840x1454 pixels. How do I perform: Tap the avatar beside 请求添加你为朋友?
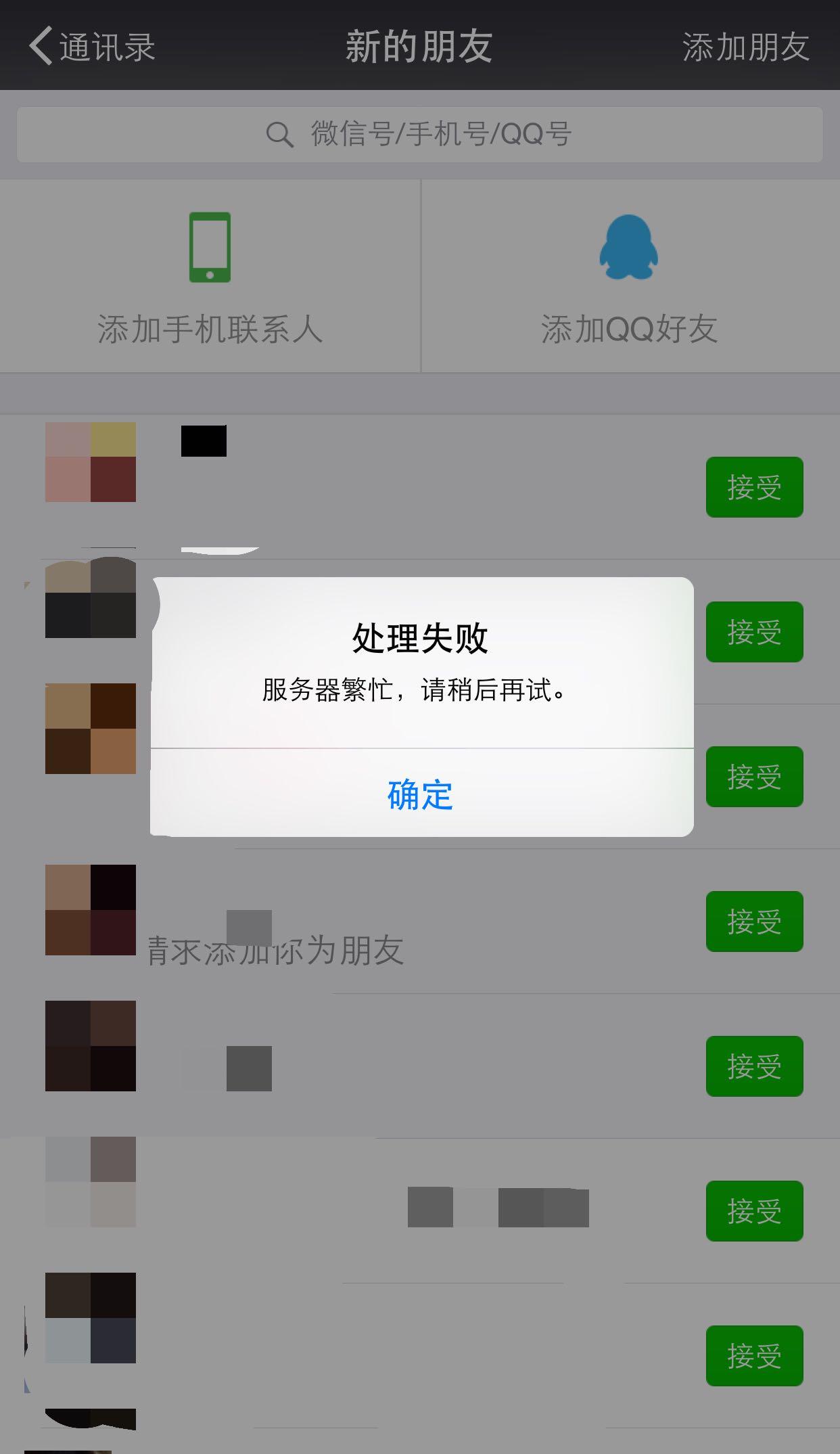[x=90, y=910]
